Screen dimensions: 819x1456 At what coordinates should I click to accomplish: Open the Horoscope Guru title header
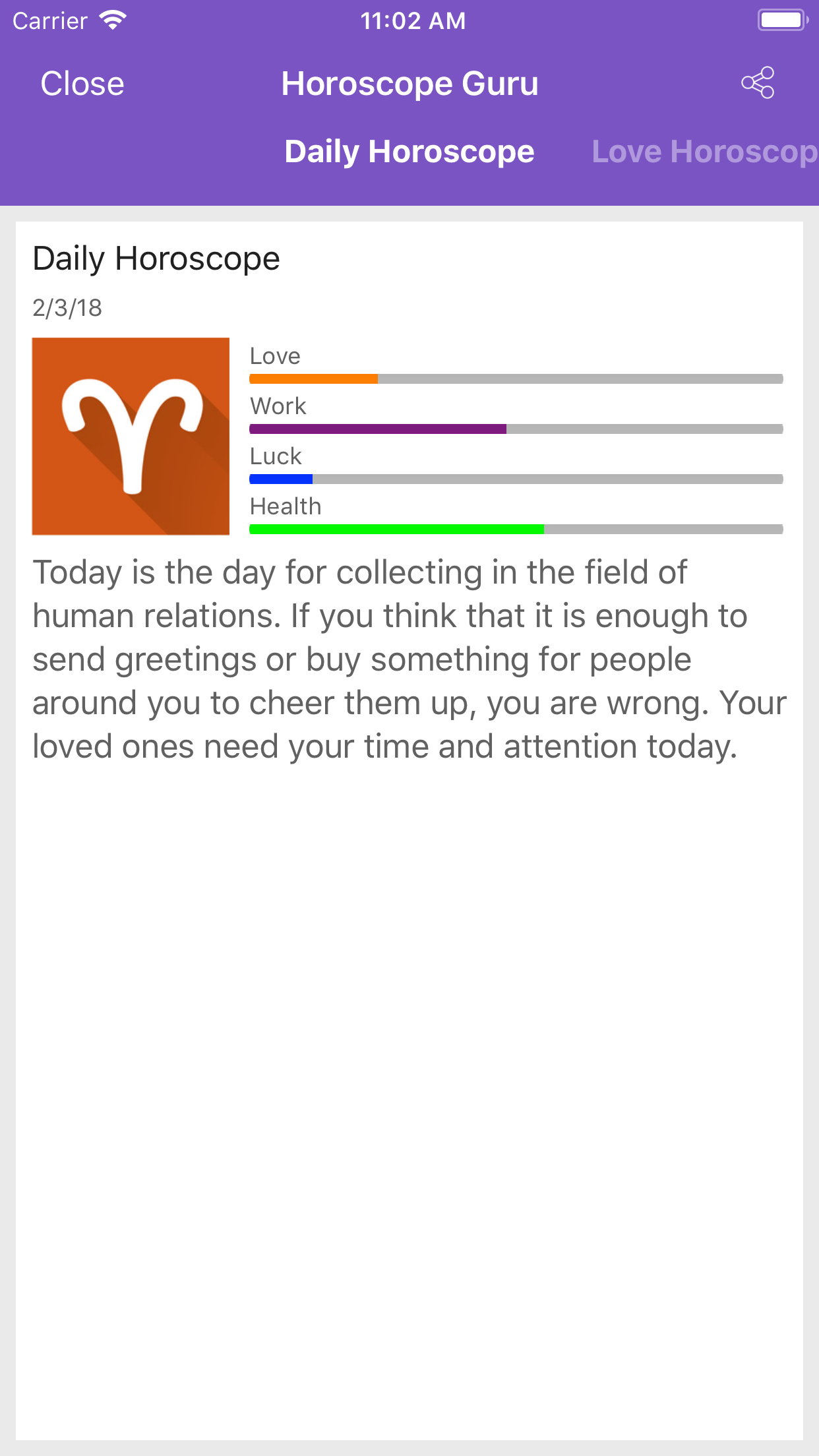pyautogui.click(x=409, y=83)
